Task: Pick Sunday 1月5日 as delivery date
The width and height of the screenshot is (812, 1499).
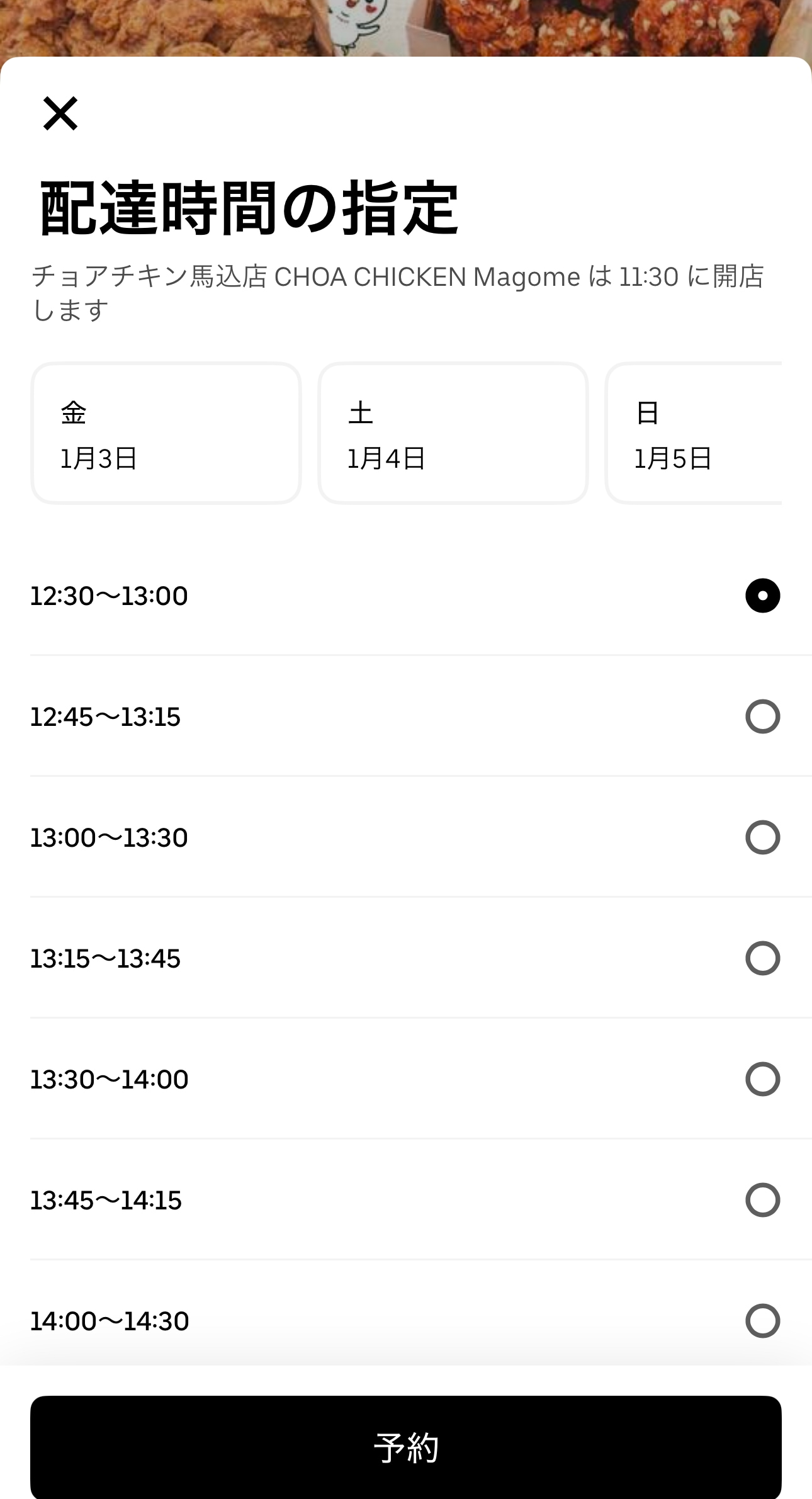Action: coord(694,433)
